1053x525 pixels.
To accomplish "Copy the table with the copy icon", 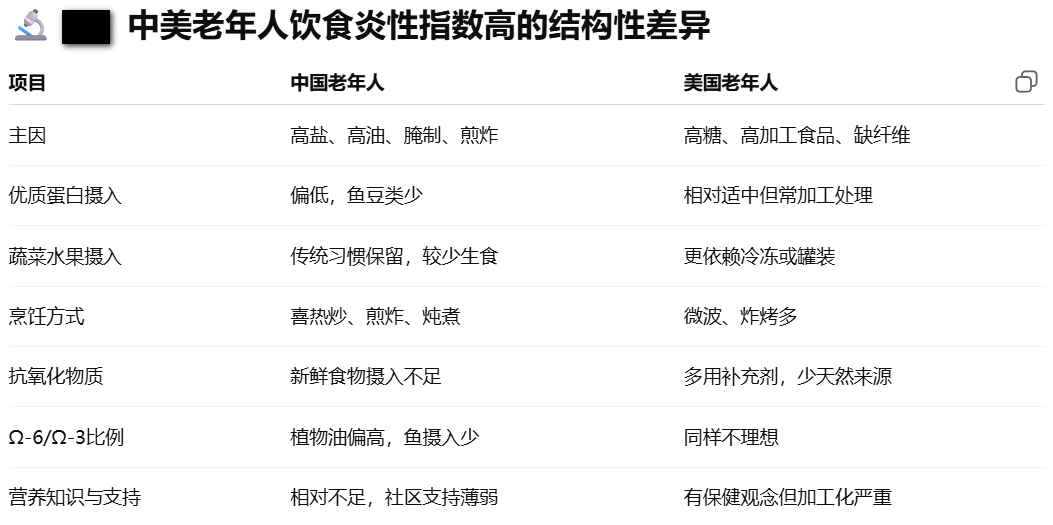I will tap(1026, 82).
